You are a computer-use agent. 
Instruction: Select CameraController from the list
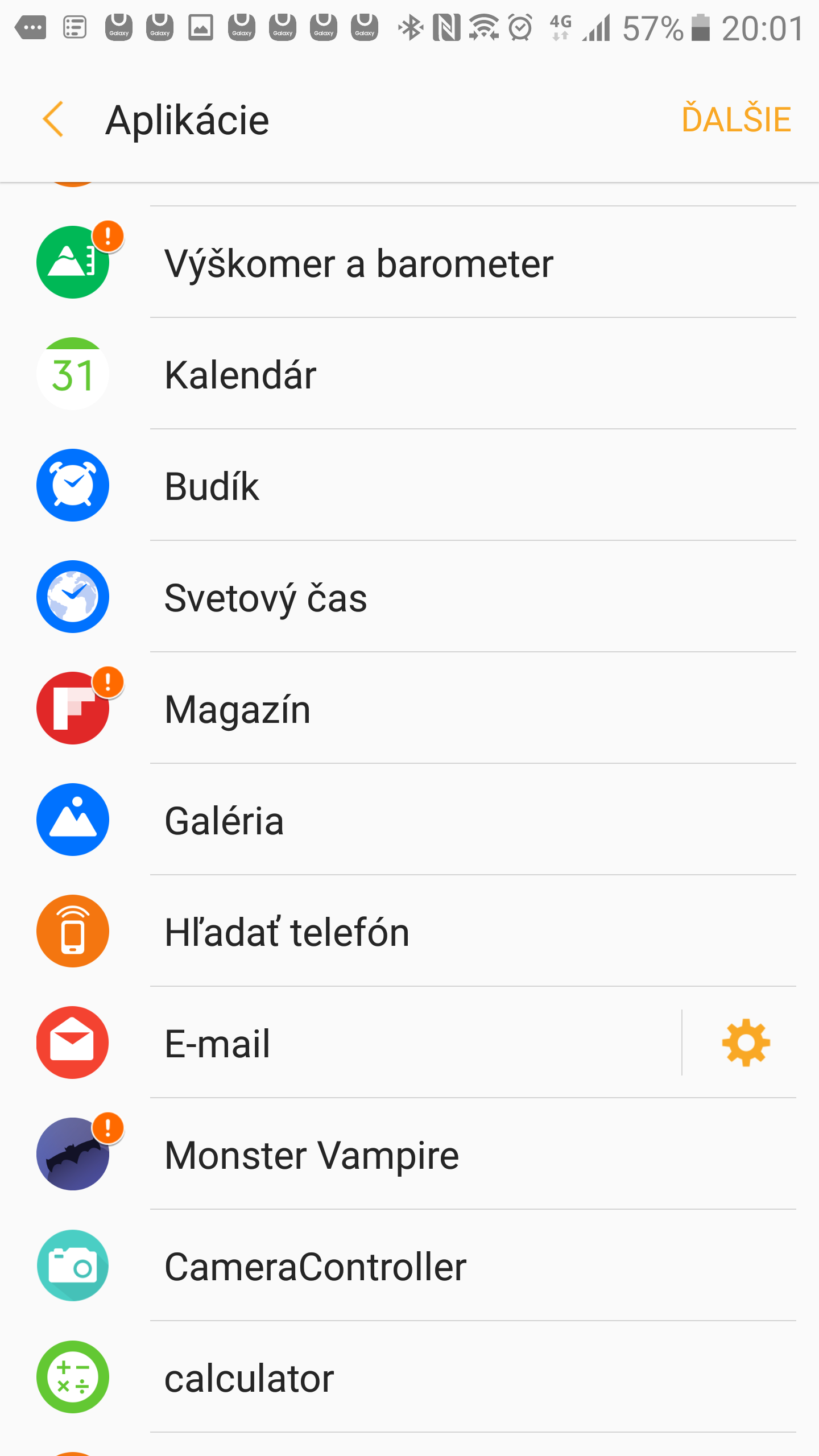pyautogui.click(x=409, y=1265)
